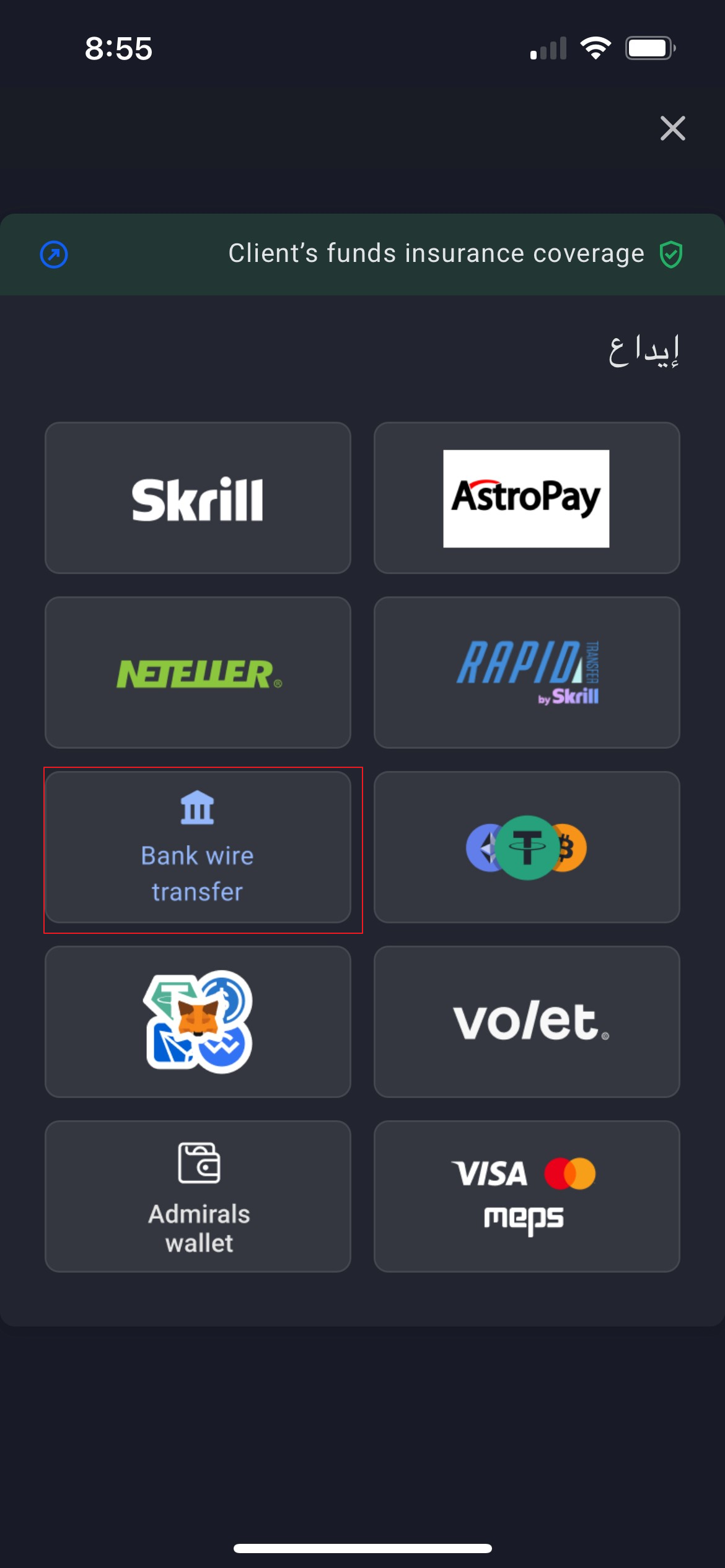Select Neteller deposit option
Image resolution: width=725 pixels, height=1568 pixels.
[x=198, y=673]
